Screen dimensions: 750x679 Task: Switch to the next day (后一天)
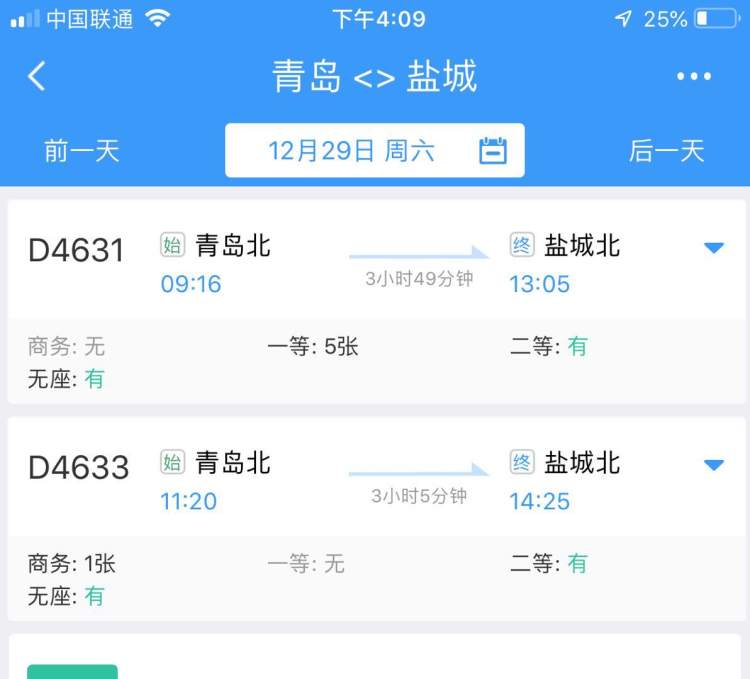(x=666, y=151)
